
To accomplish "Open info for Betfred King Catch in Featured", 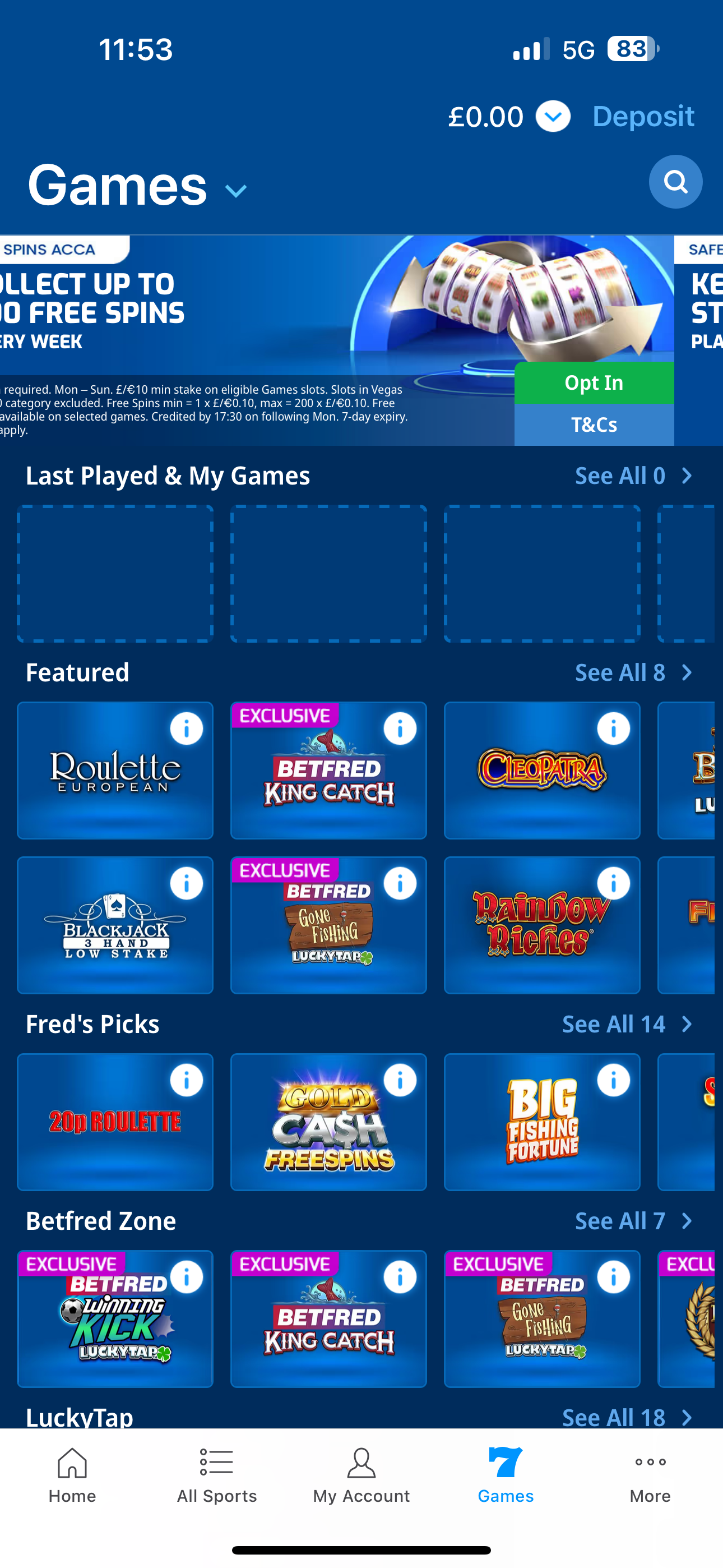I will coord(400,728).
